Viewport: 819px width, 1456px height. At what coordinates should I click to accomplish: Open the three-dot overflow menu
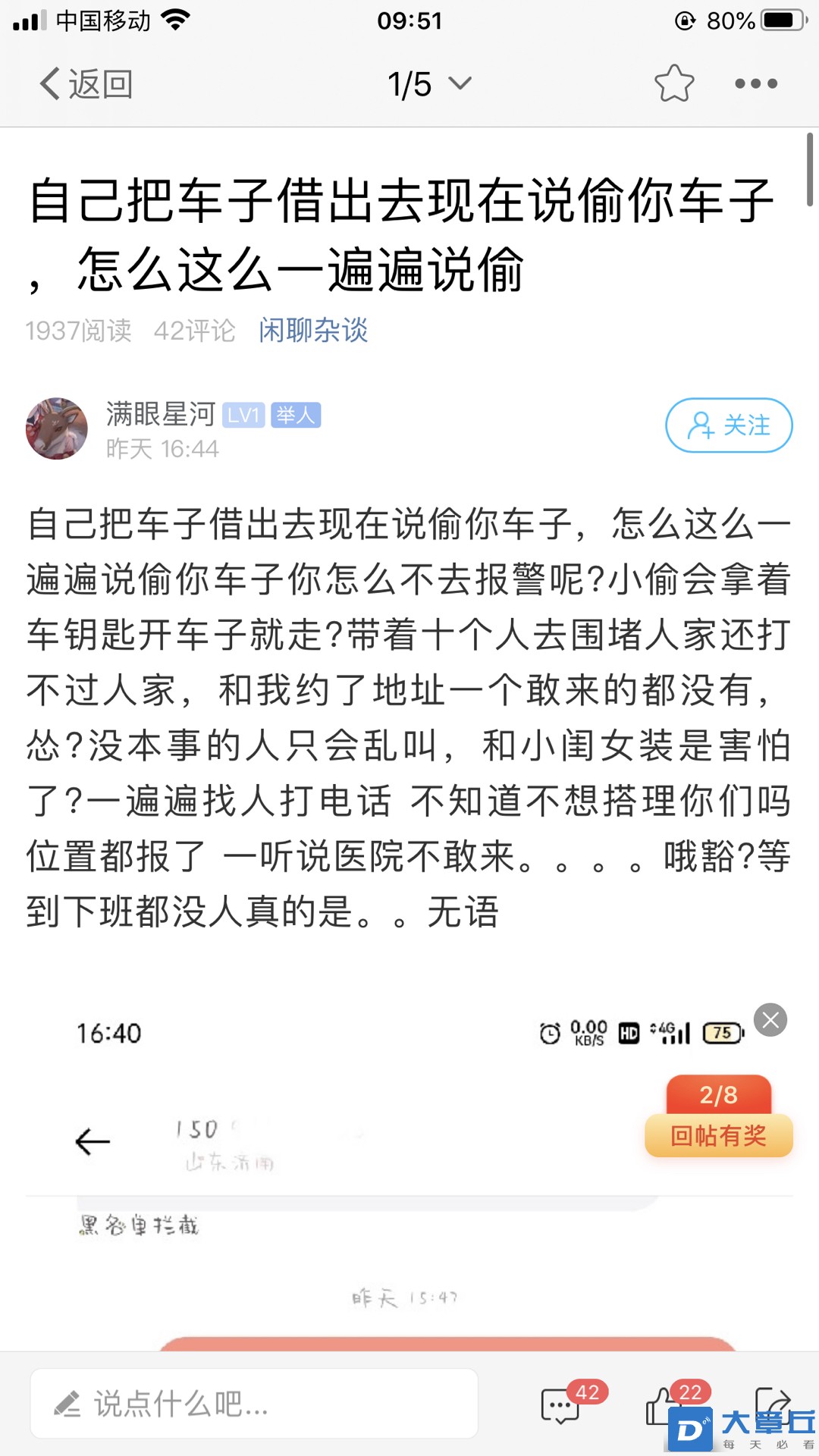click(x=756, y=83)
